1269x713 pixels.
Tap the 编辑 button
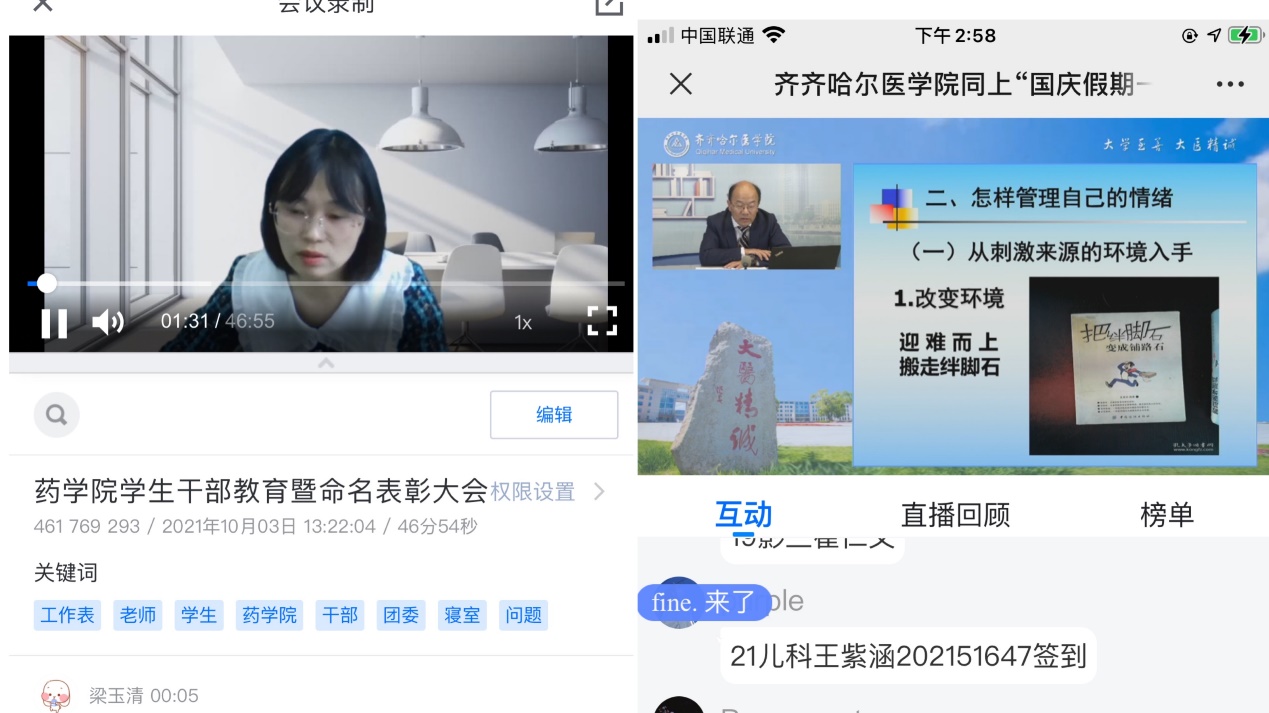554,414
